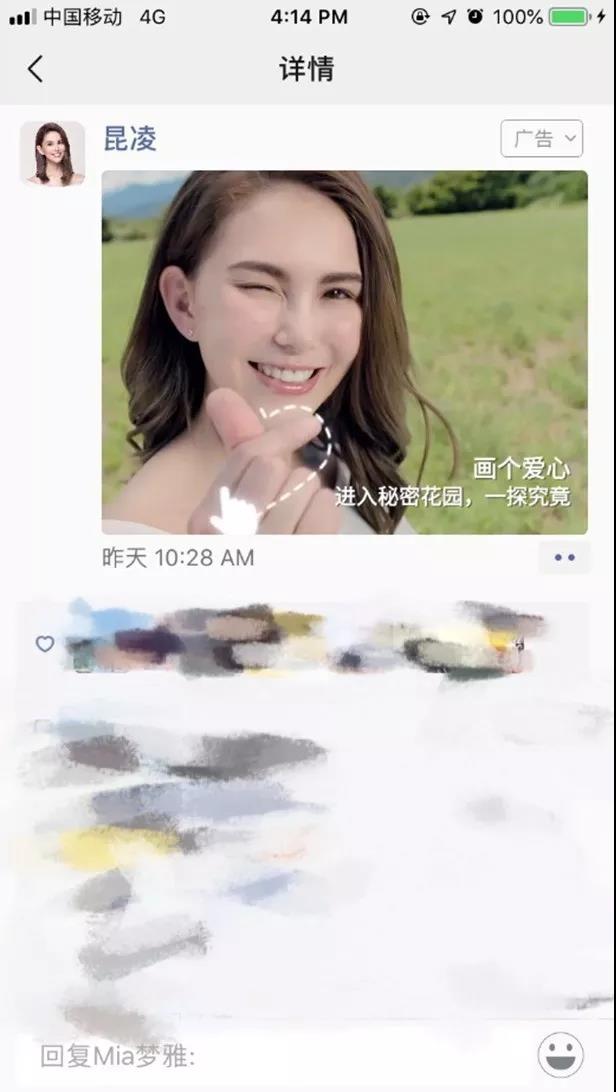
Task: Open the 画个爱心 ad image
Action: (345, 352)
